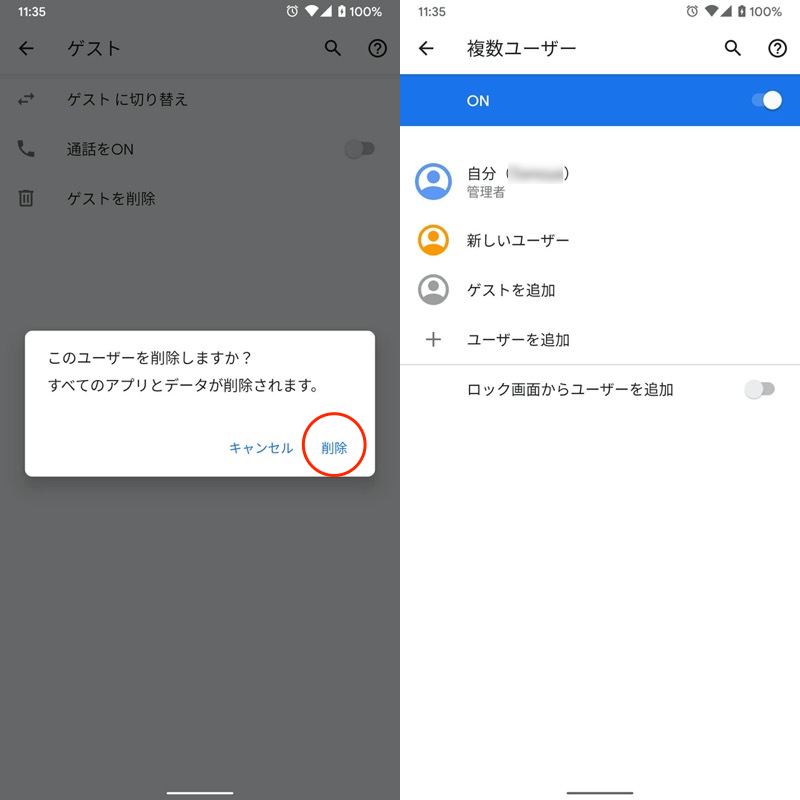
Task: Tap キャンセル to dismiss the dialog
Action: 261,448
